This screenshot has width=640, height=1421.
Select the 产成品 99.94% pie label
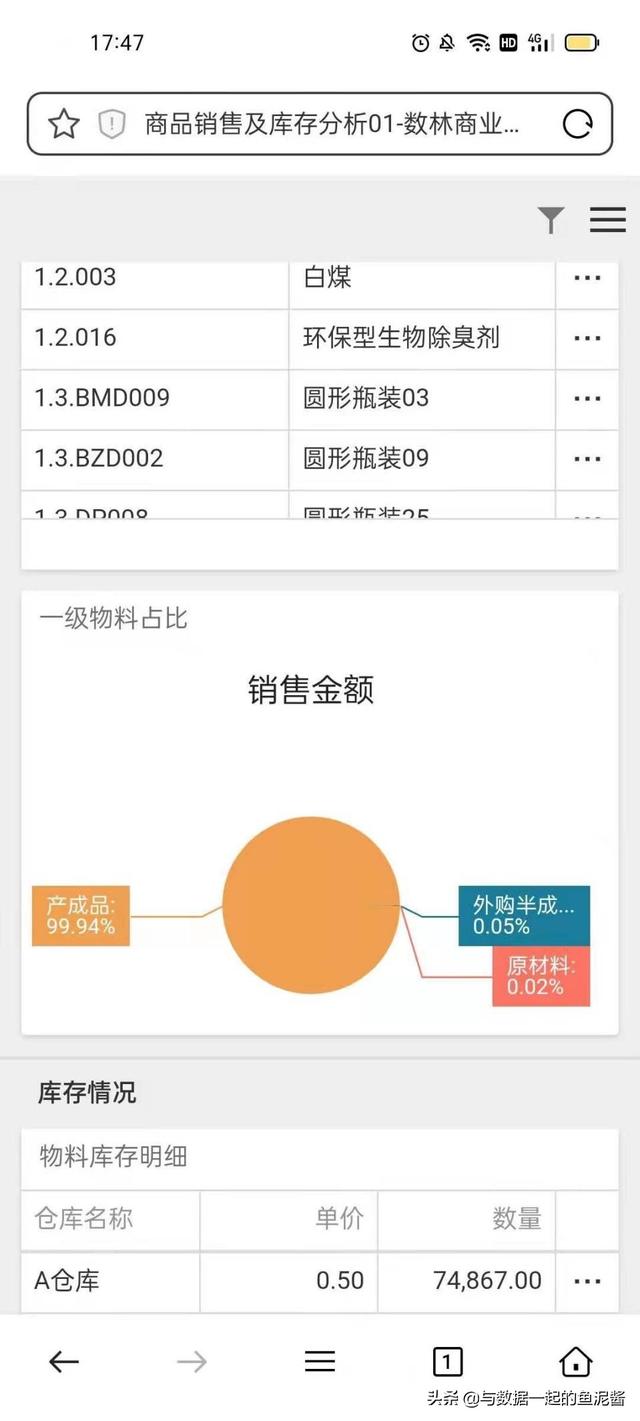[x=81, y=916]
